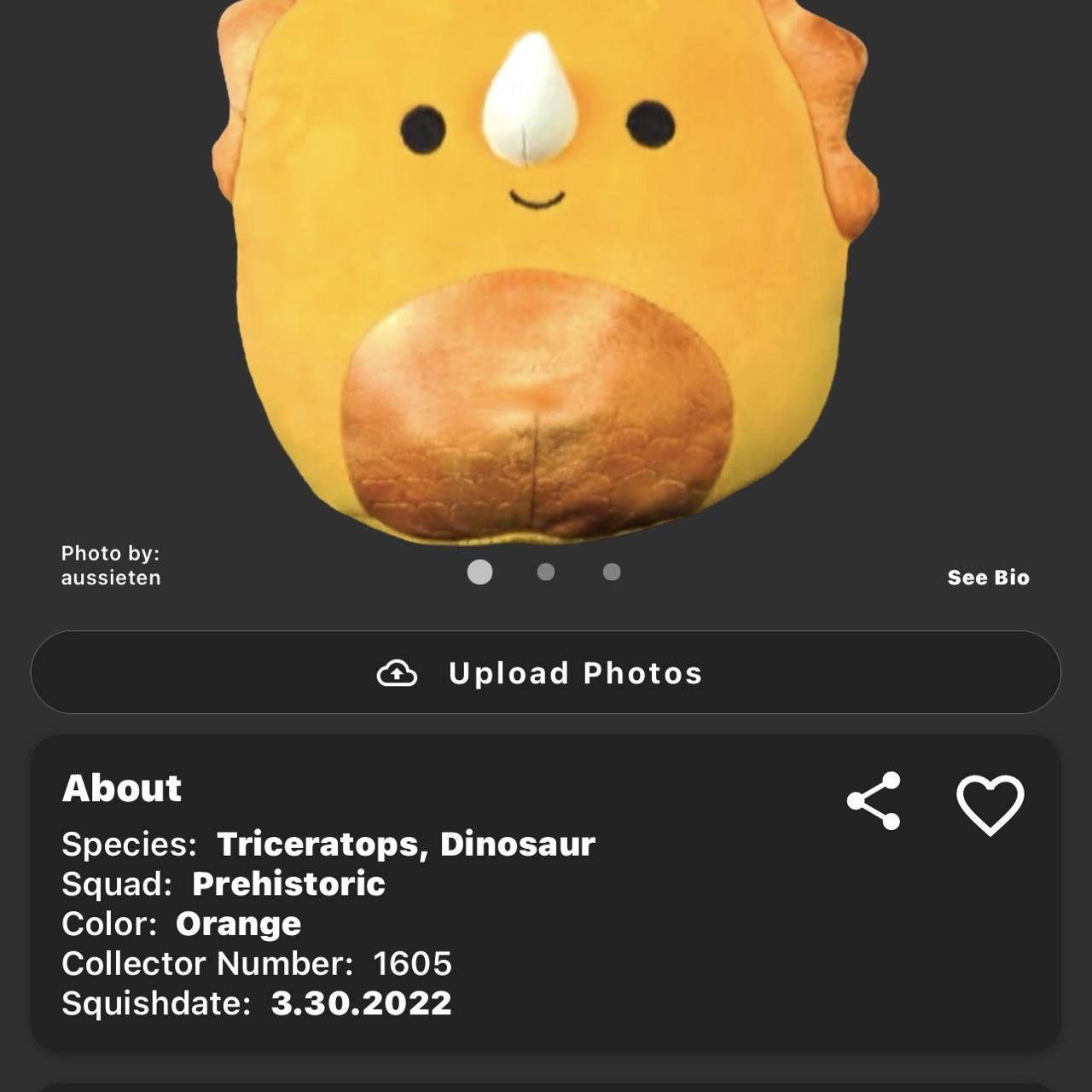Open See Bio
This screenshot has height=1092, width=1092.
988,578
